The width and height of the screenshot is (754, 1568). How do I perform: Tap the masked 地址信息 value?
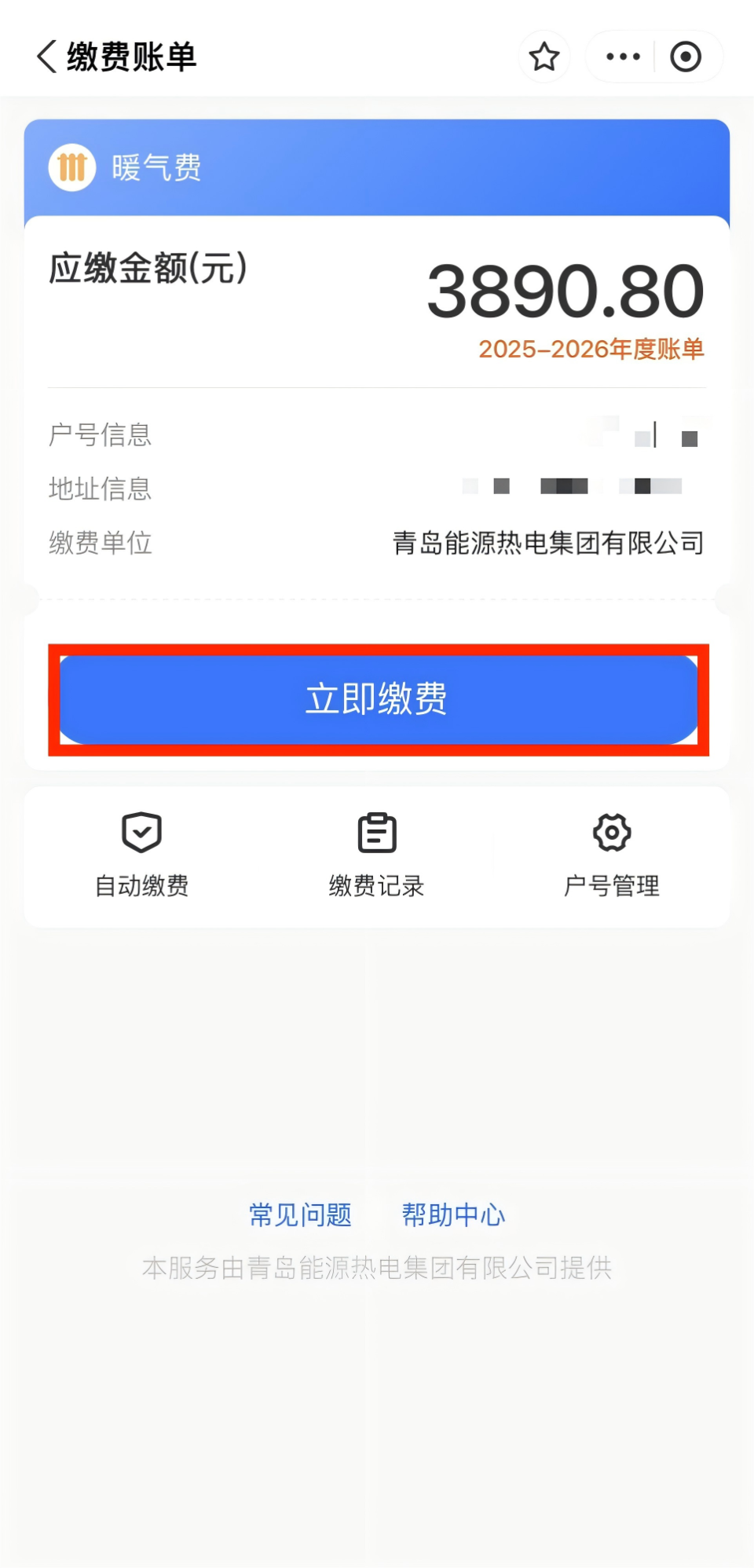(589, 487)
